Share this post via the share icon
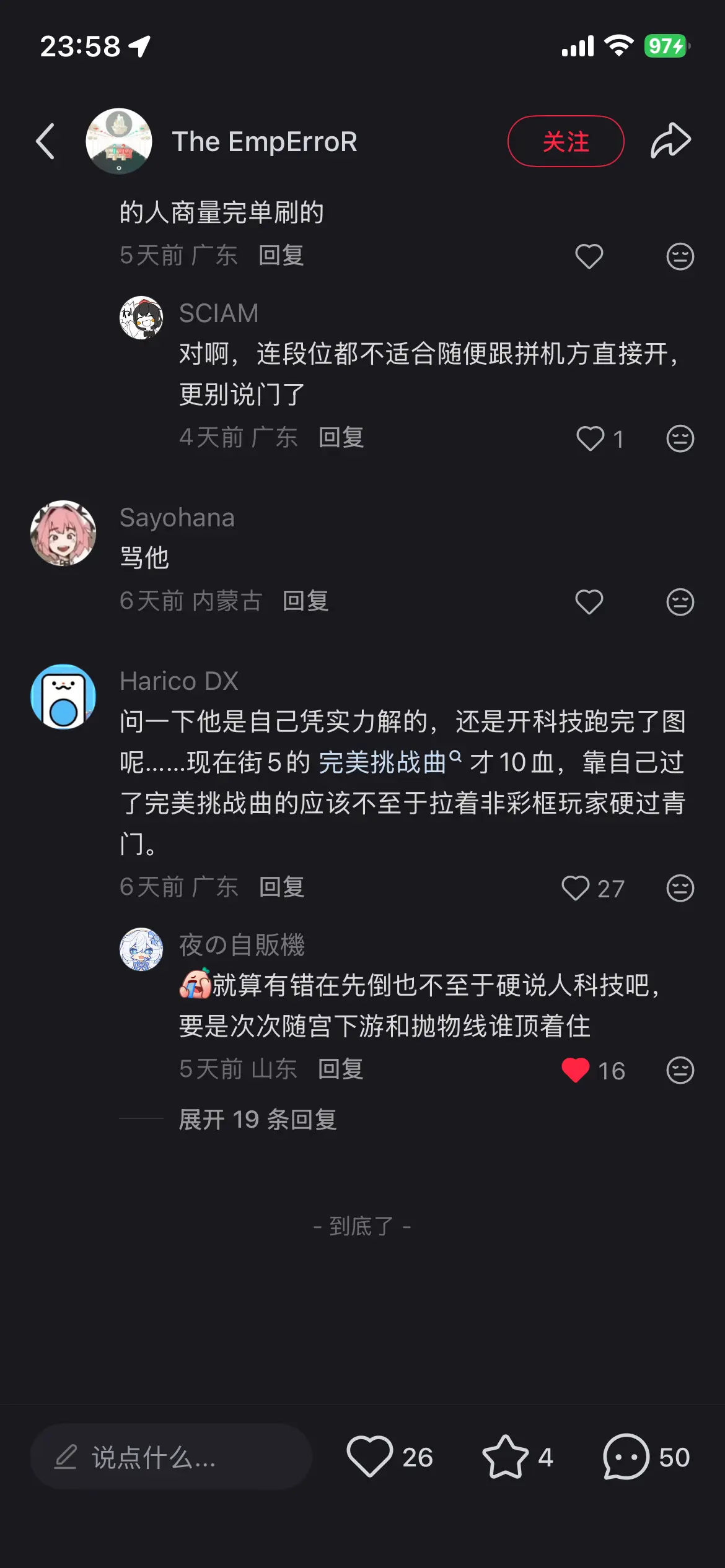This screenshot has height=1568, width=725. [671, 141]
